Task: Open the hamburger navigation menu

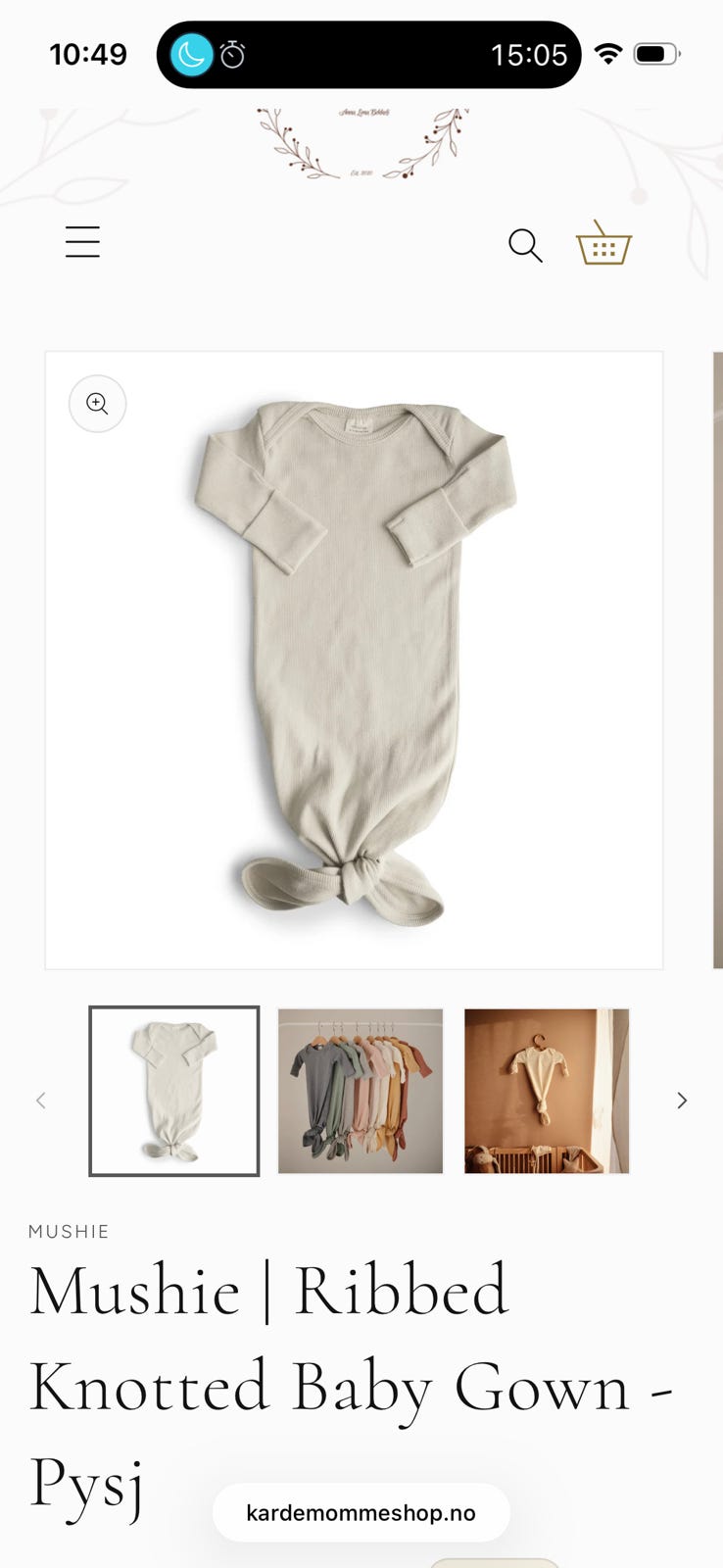Action: point(83,242)
